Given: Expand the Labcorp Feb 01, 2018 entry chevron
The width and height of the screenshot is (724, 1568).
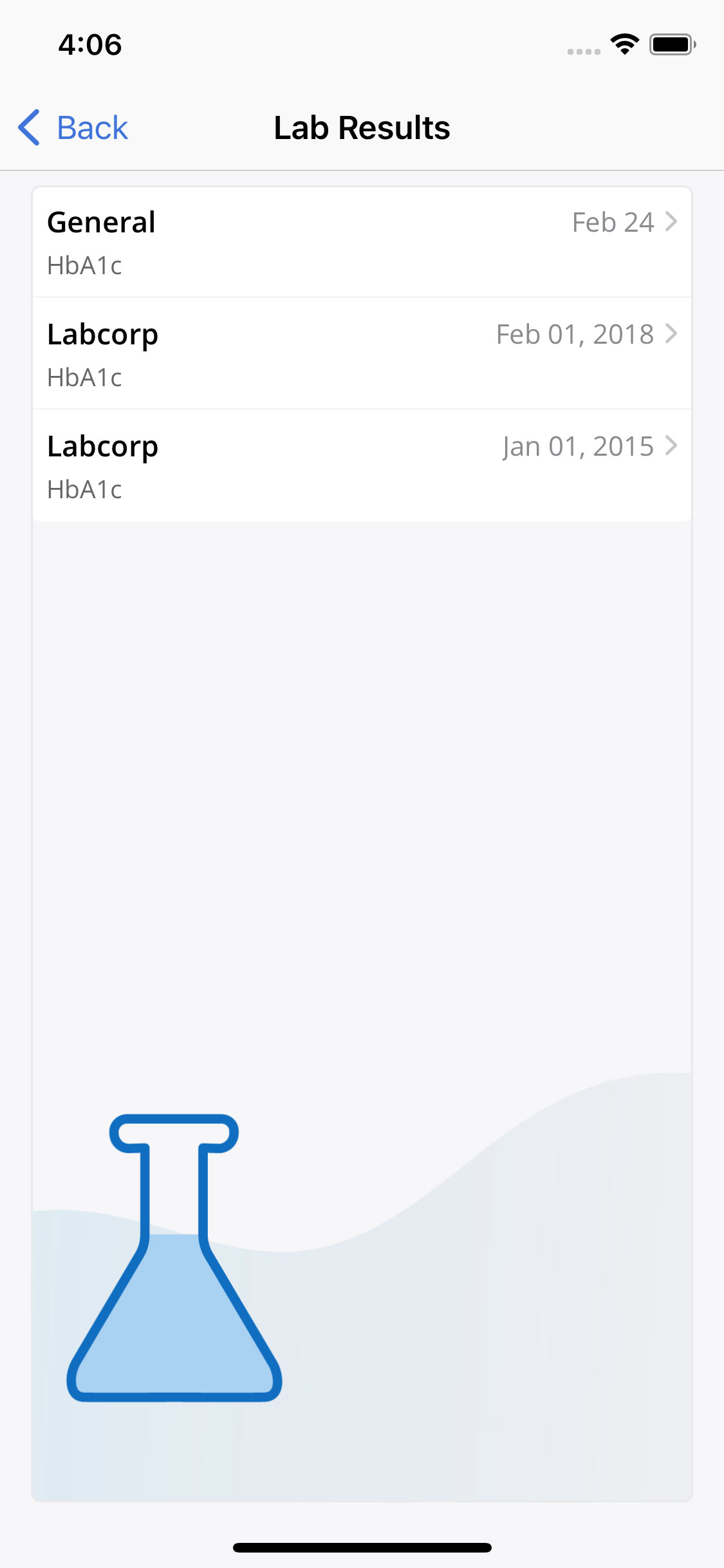Looking at the screenshot, I should tap(672, 333).
